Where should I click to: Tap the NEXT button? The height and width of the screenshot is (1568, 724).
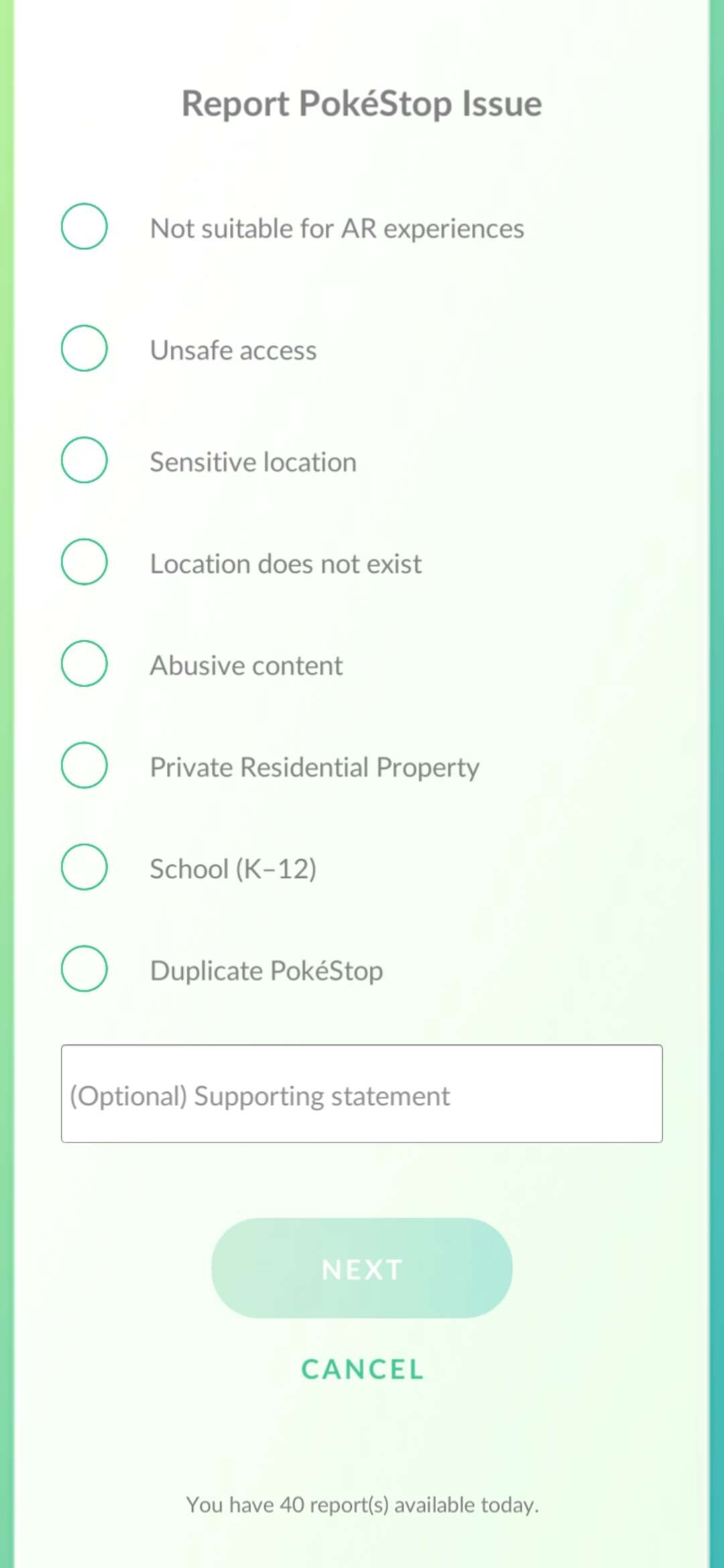click(362, 1268)
